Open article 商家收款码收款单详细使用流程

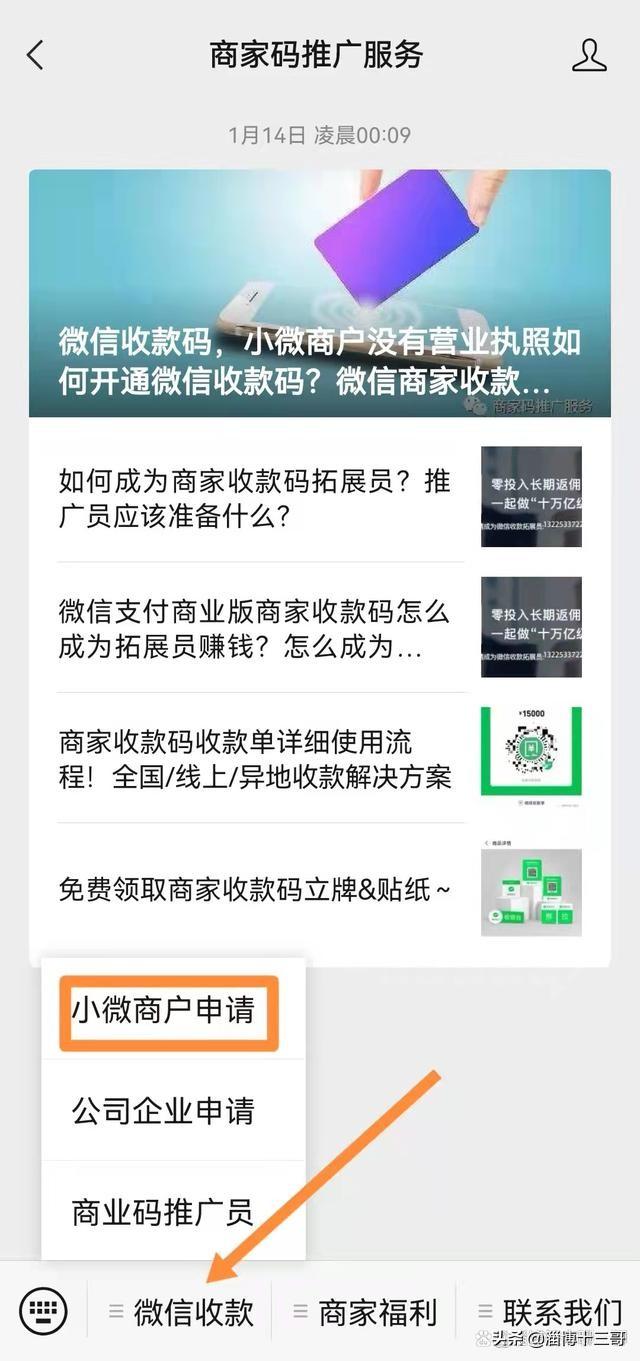320,757
